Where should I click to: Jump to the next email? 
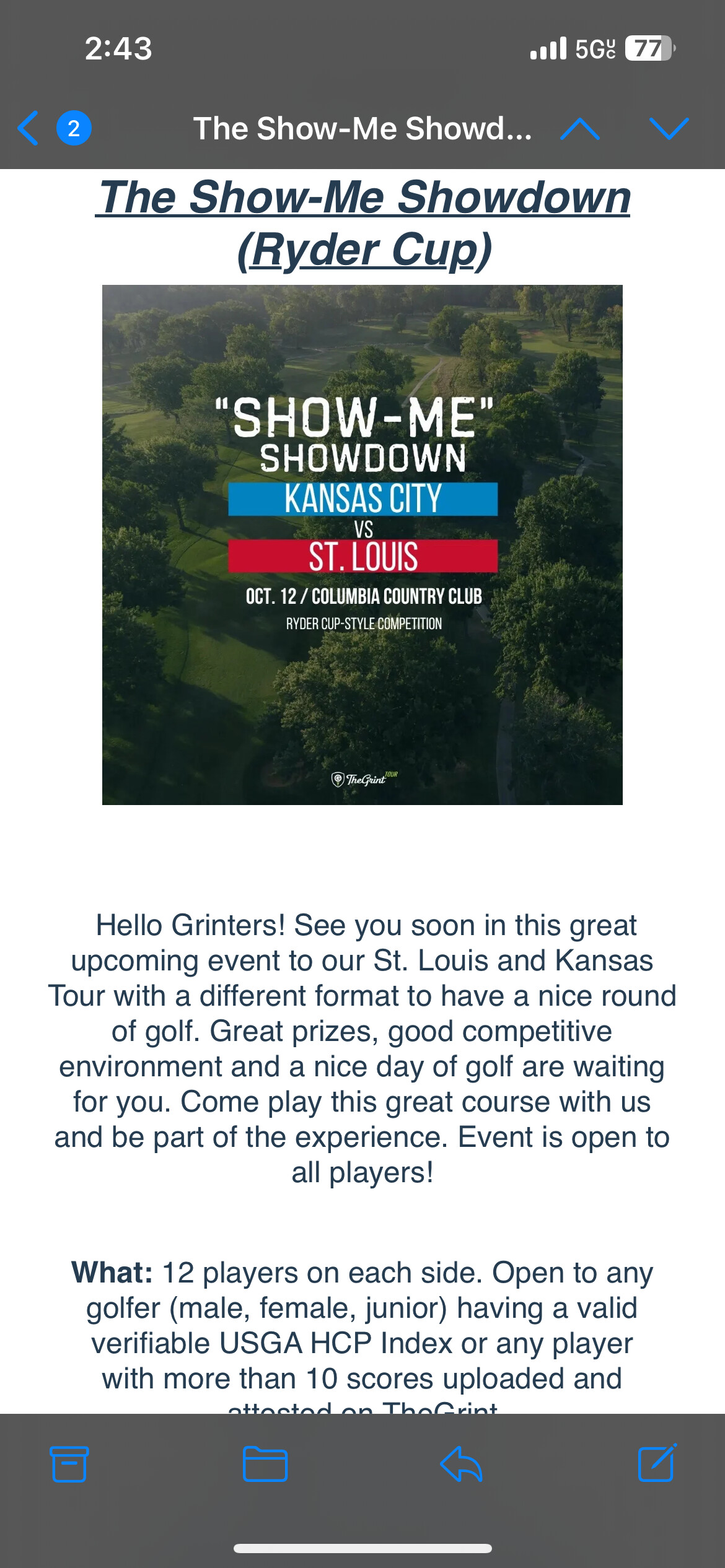[x=669, y=128]
